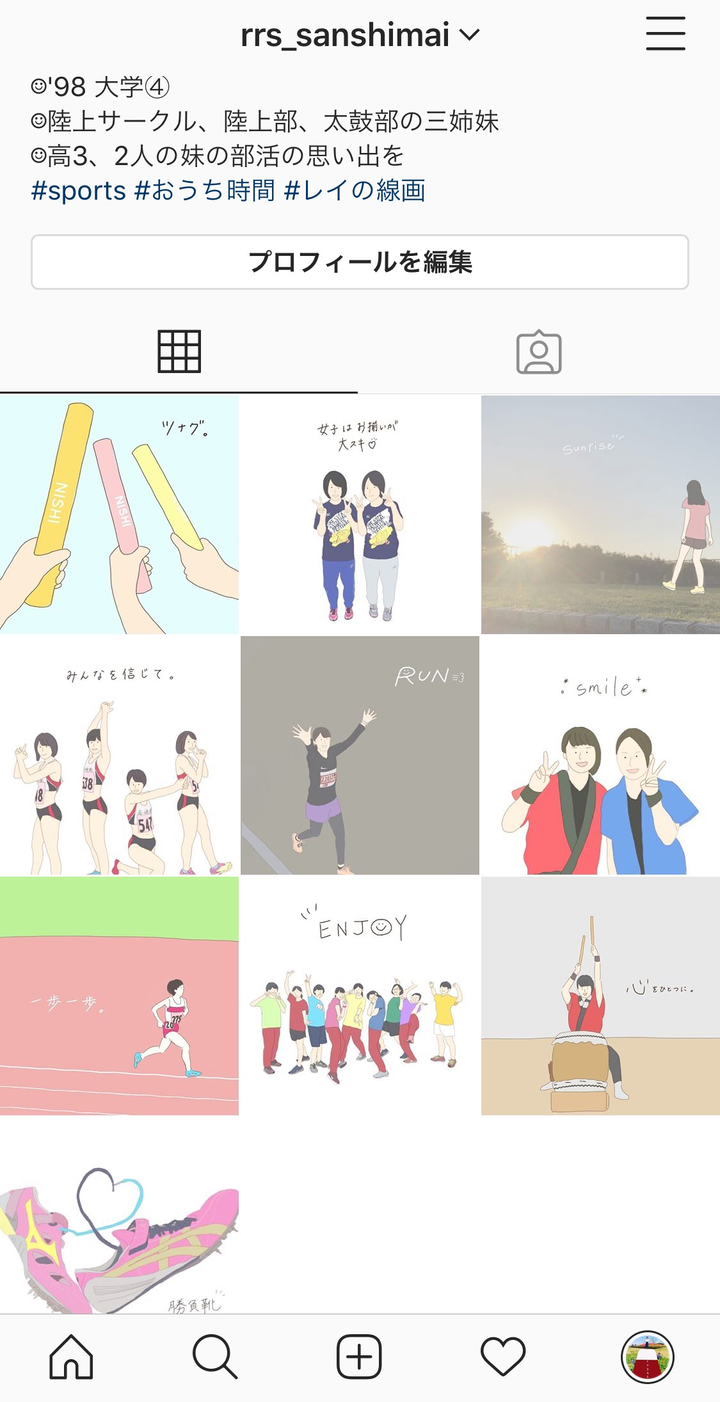Image resolution: width=720 pixels, height=1402 pixels.
Task: View the RUN post
Action: pos(360,756)
